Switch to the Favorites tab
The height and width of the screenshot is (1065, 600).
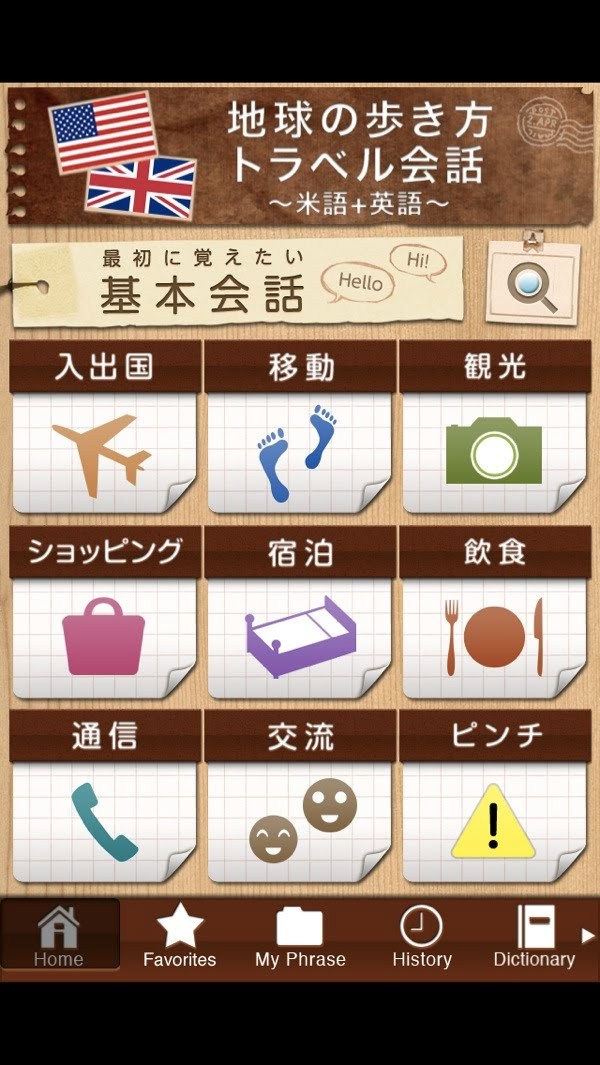pyautogui.click(x=180, y=936)
